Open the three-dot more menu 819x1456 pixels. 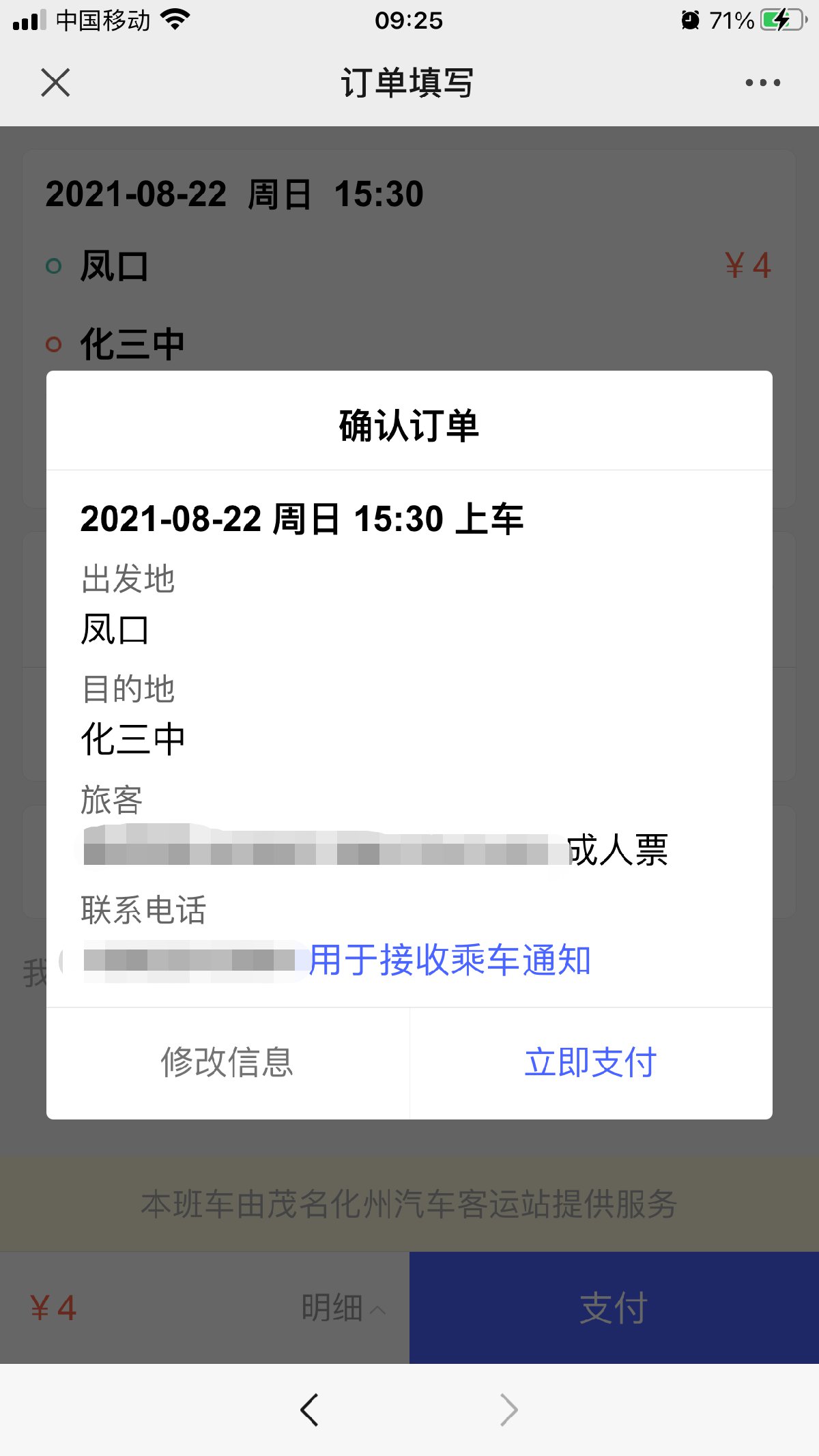point(762,83)
